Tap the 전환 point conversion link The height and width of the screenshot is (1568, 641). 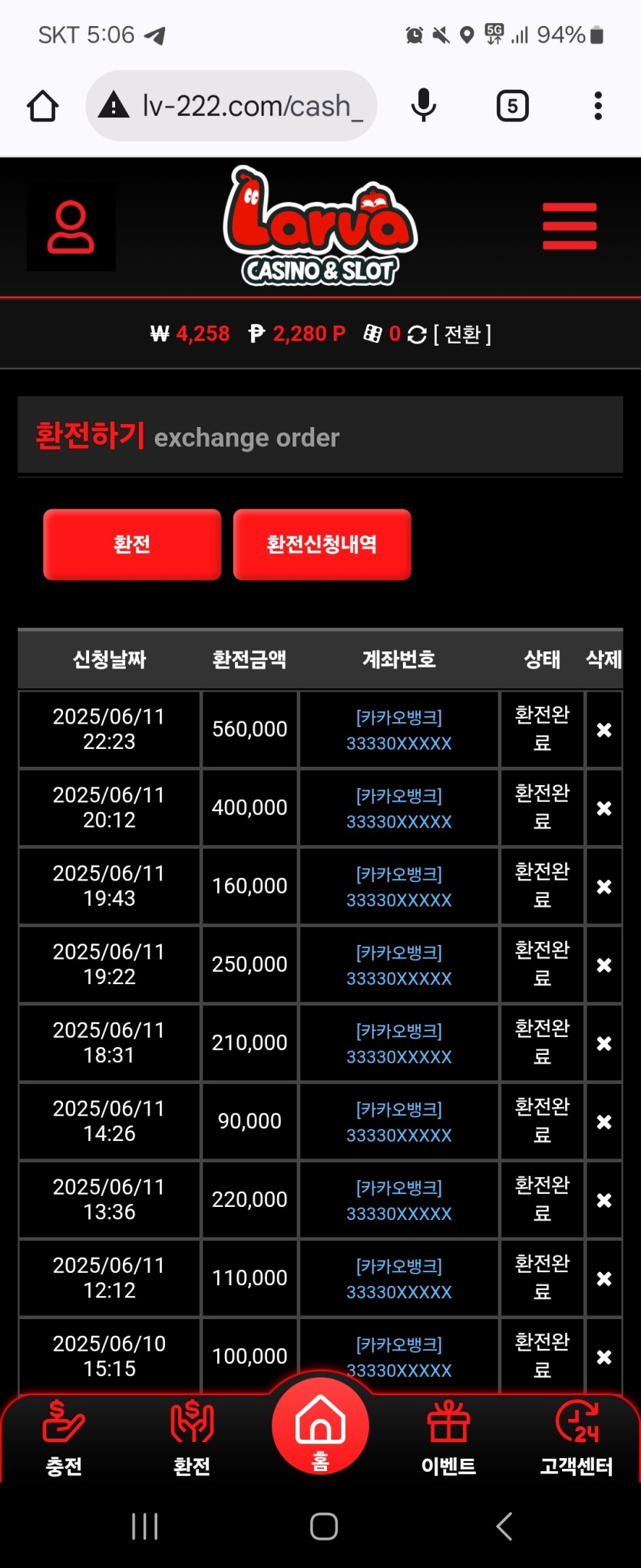click(462, 334)
